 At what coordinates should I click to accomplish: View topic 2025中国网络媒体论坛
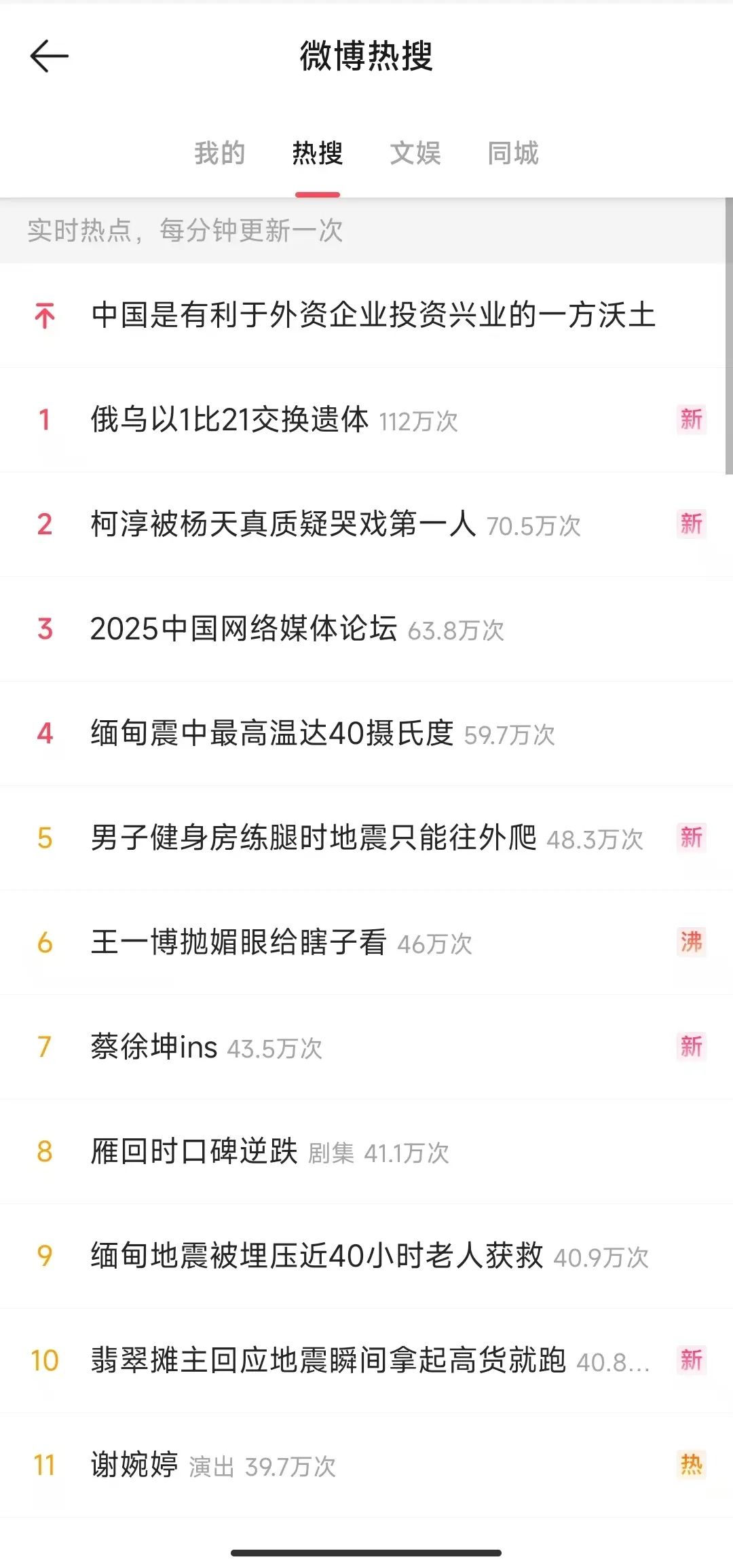pyautogui.click(x=366, y=629)
